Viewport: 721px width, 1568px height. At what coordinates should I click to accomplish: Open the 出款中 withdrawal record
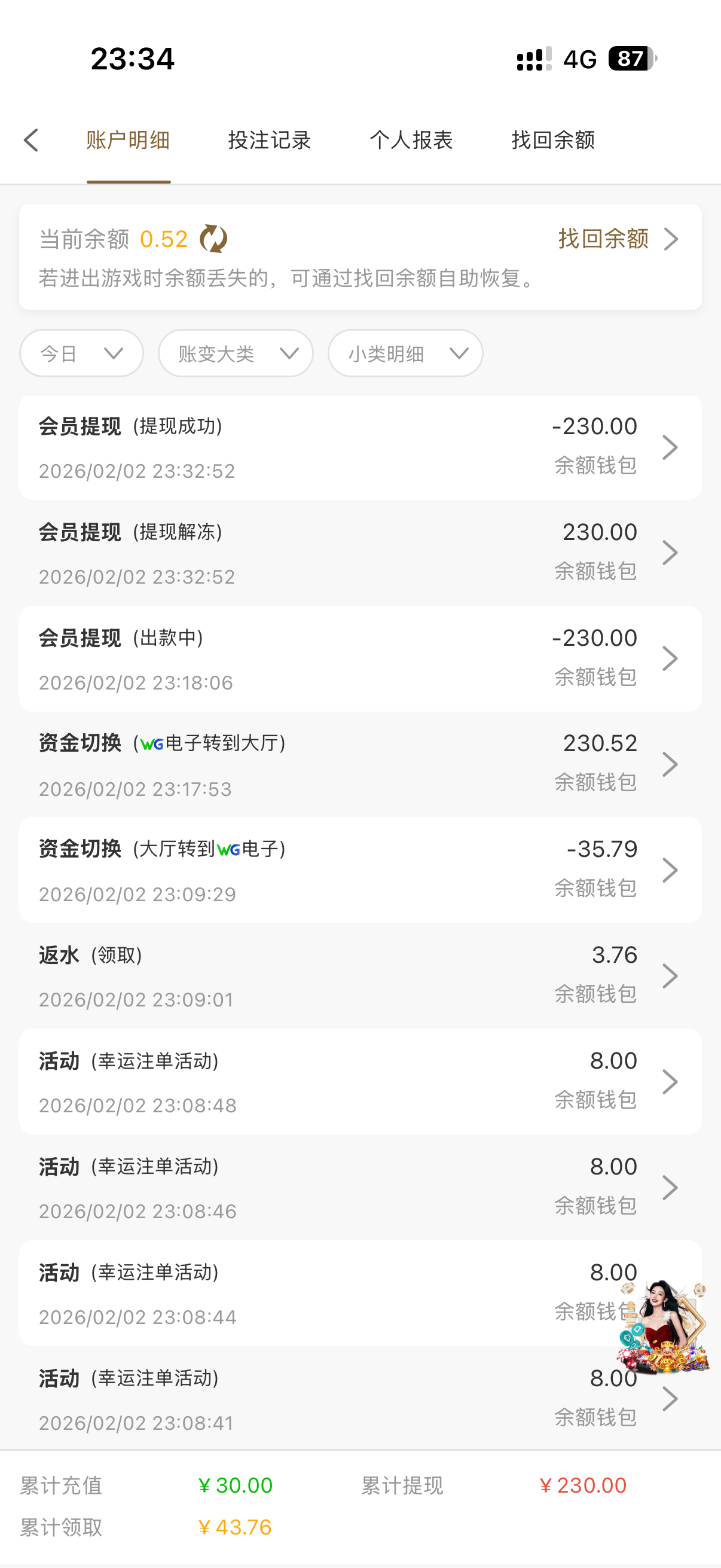[360, 658]
